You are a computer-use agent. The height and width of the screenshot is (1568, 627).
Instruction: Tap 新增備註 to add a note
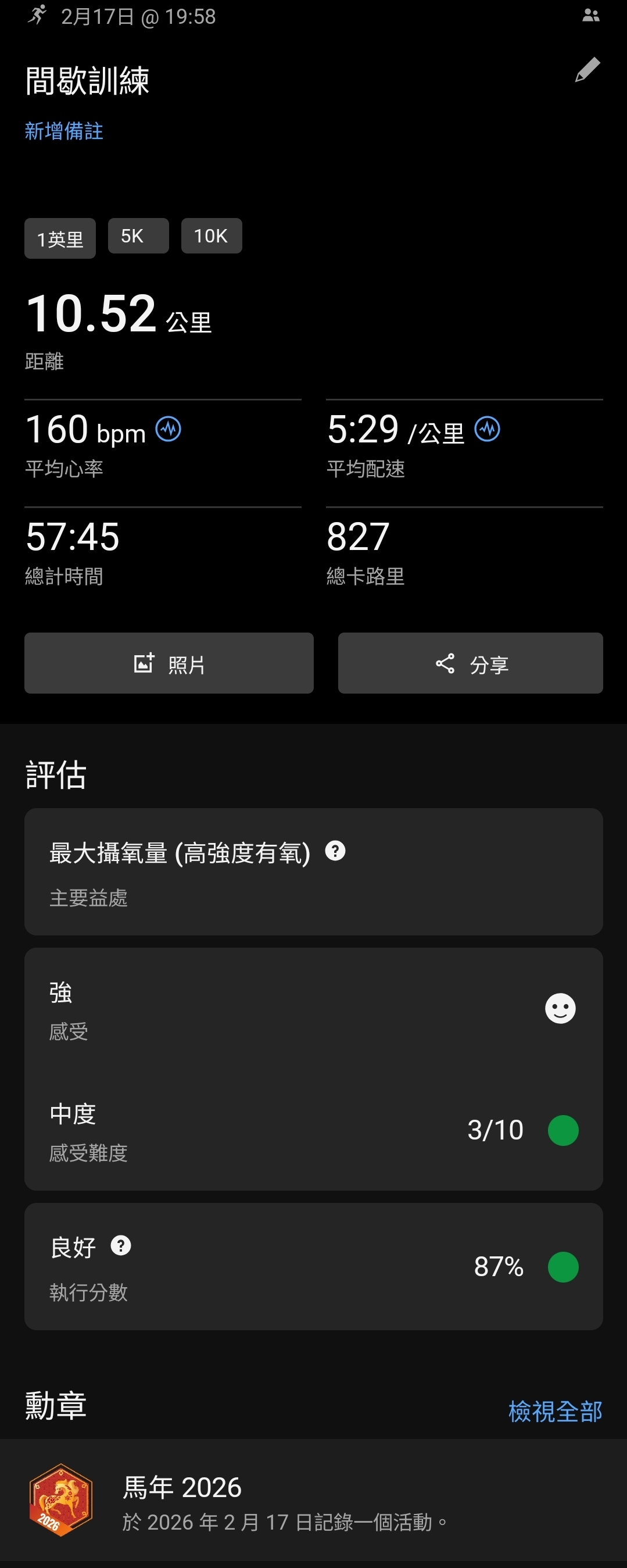tap(64, 131)
